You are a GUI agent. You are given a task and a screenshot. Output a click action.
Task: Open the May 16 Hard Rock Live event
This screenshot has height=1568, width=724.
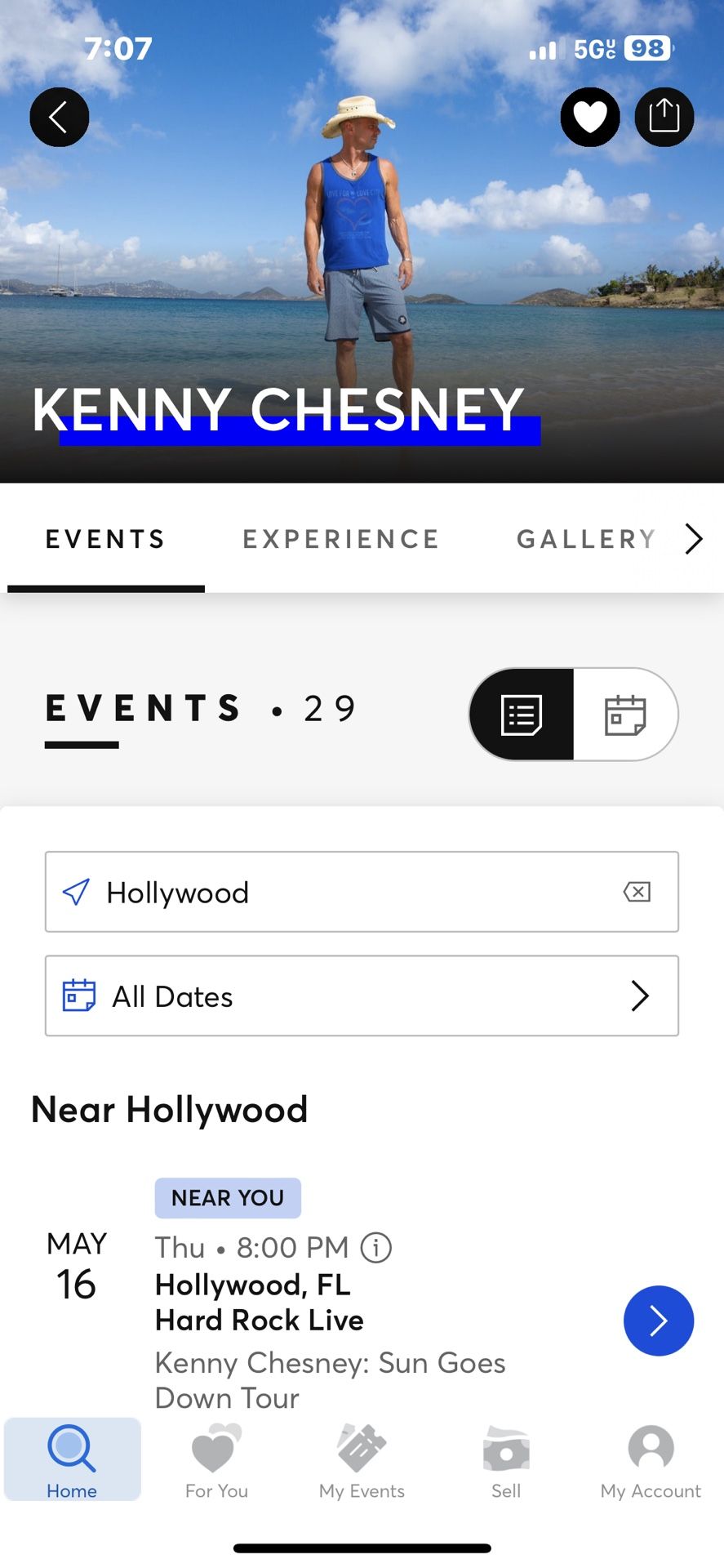click(x=658, y=1321)
